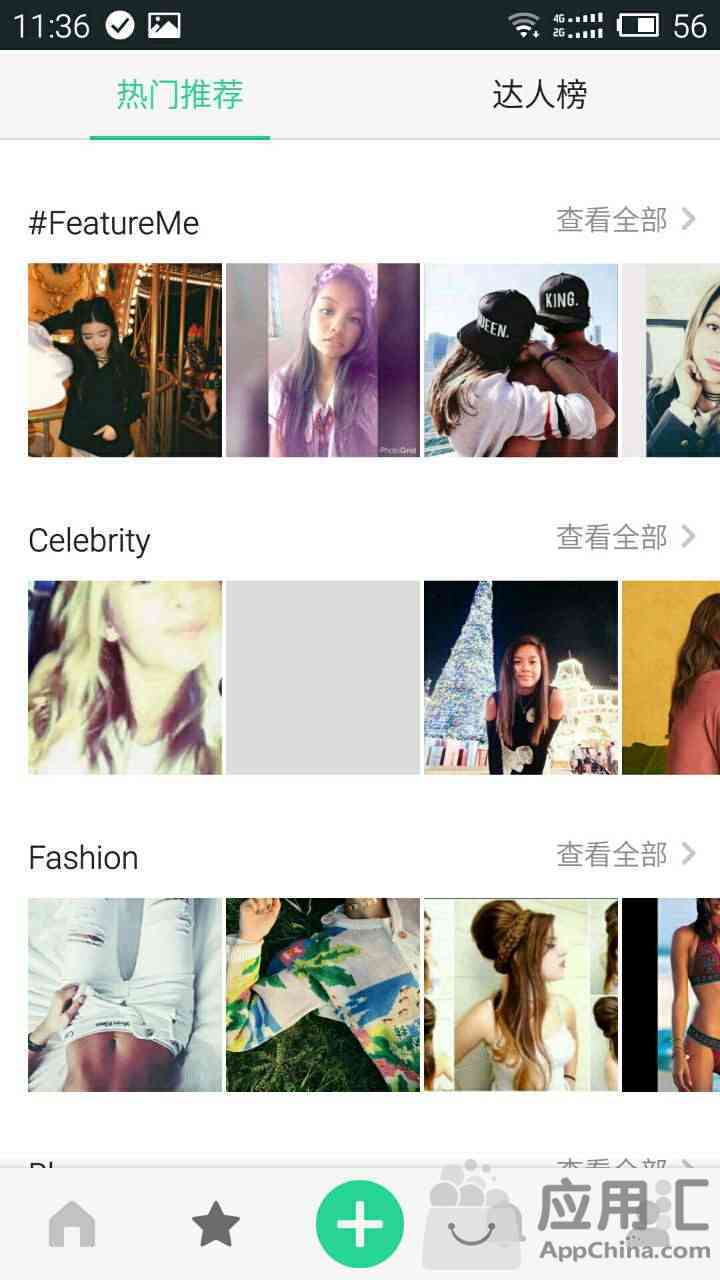Open the Christmas tree photo in Celebrity
Screen dimensions: 720x1280
tap(521, 677)
